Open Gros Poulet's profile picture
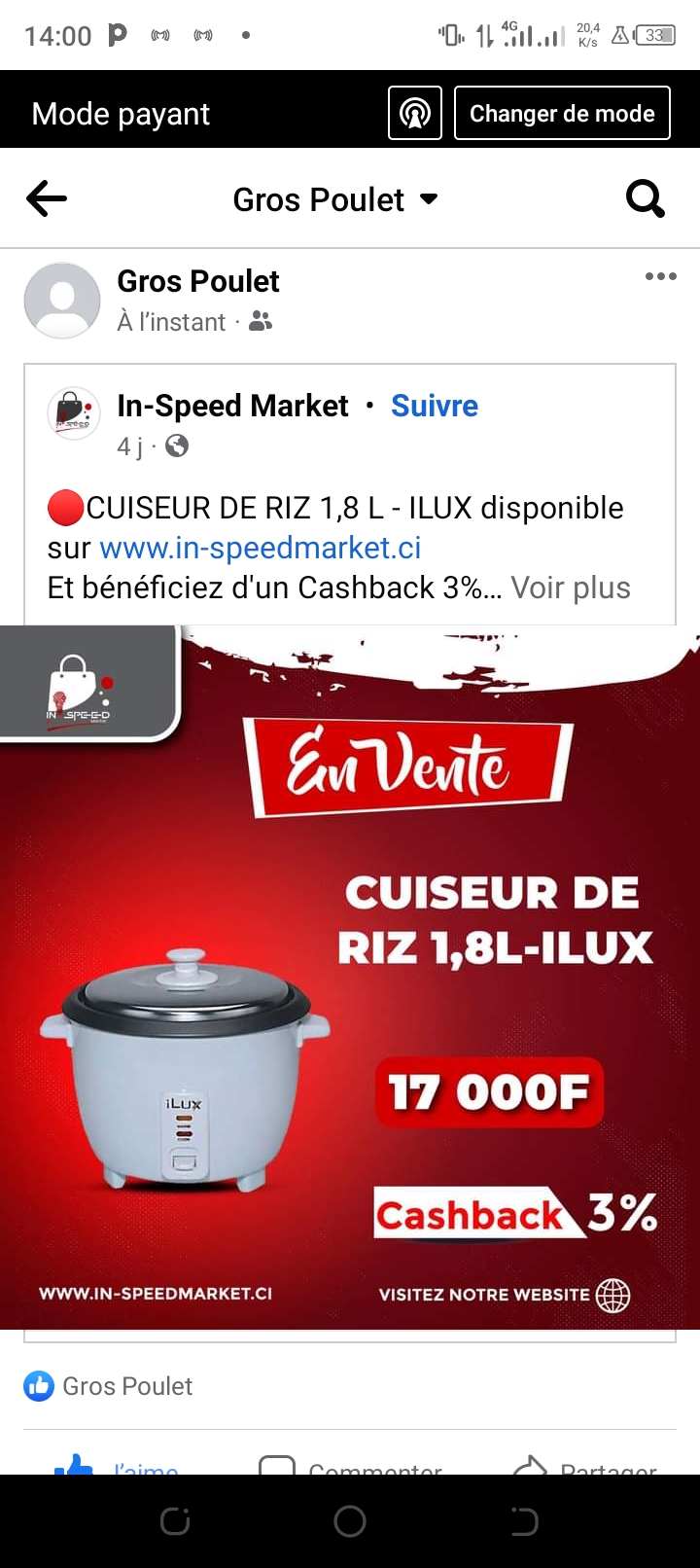 (62, 300)
